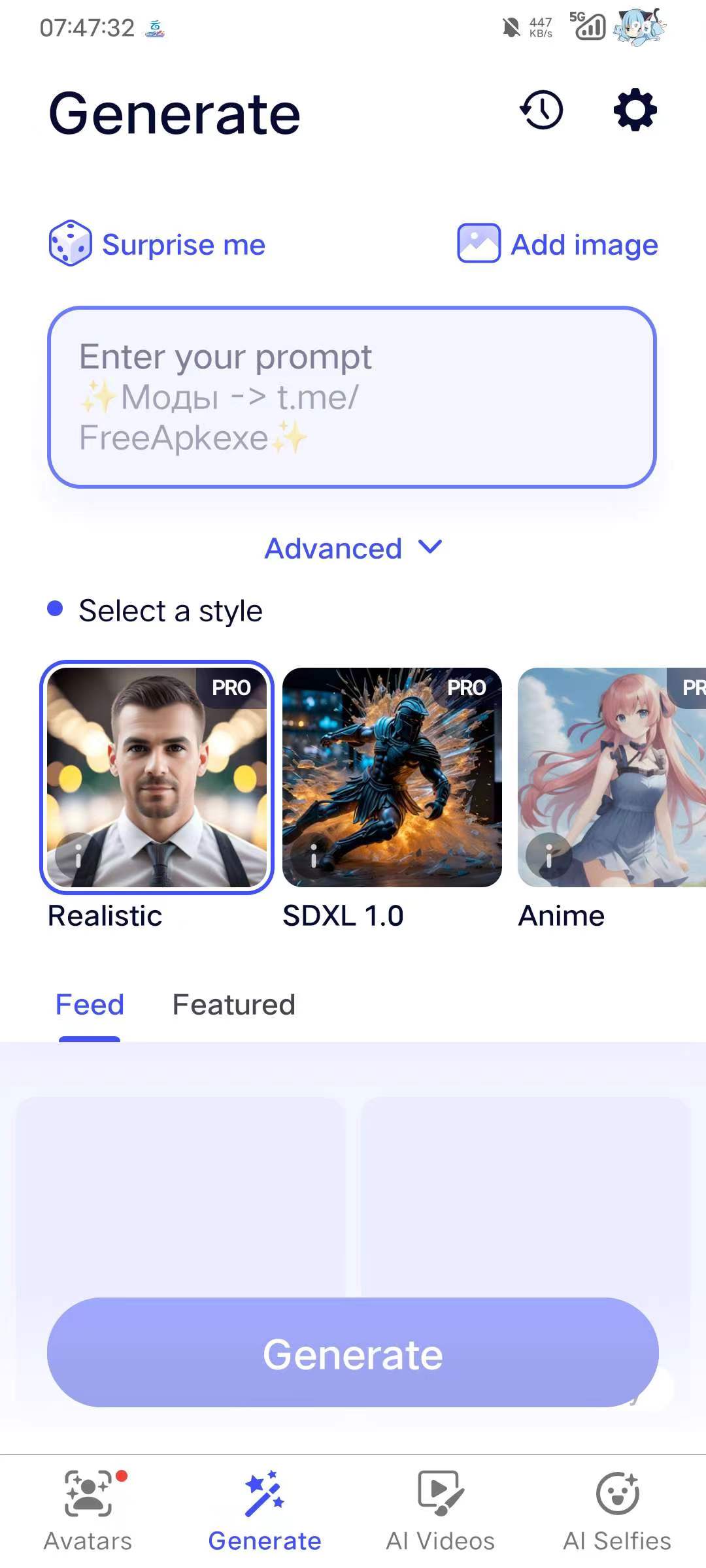Switch to the Featured tab

[233, 1005]
